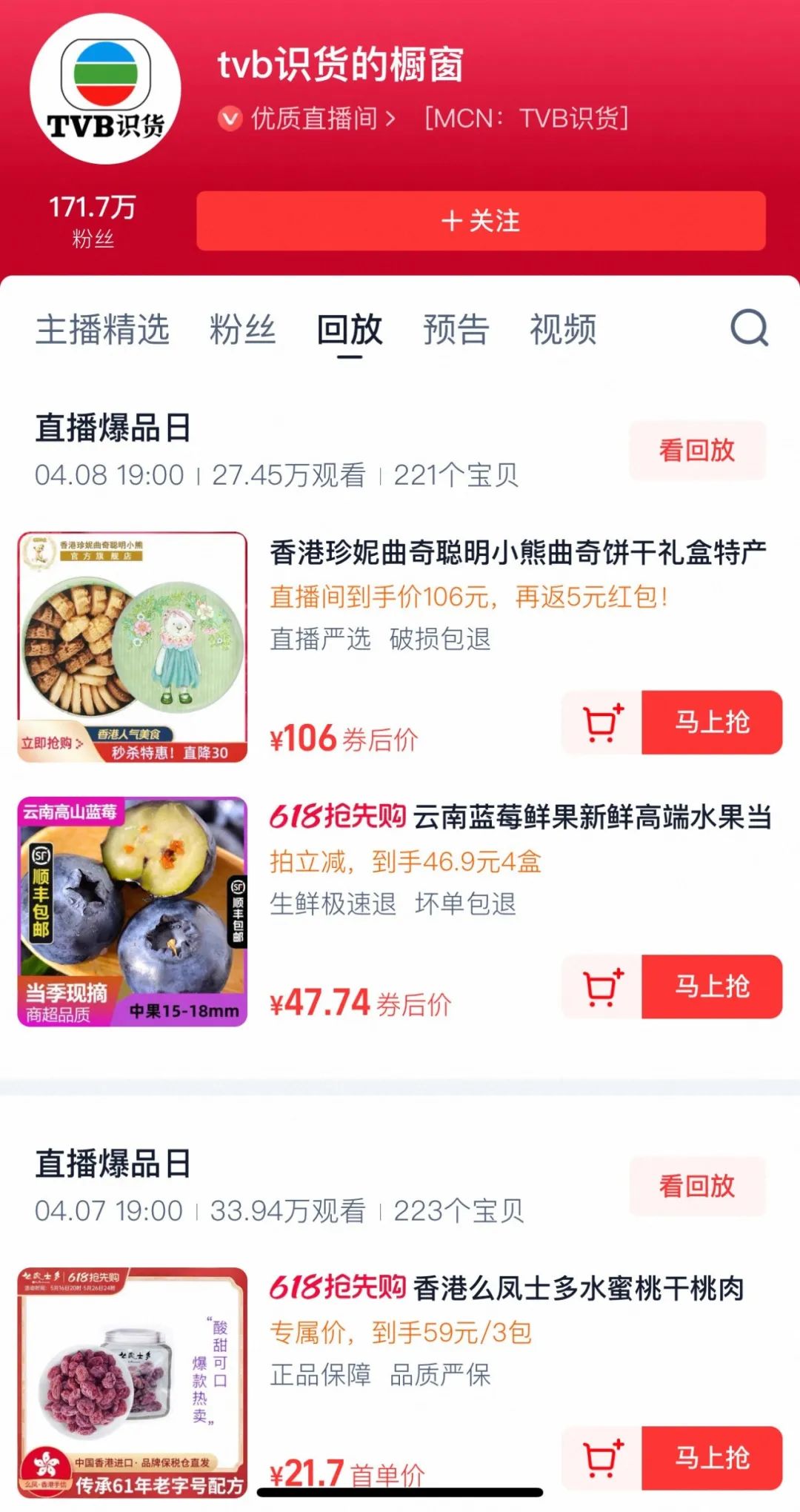
Task: Open the 优质直播间 link
Action: point(315,119)
